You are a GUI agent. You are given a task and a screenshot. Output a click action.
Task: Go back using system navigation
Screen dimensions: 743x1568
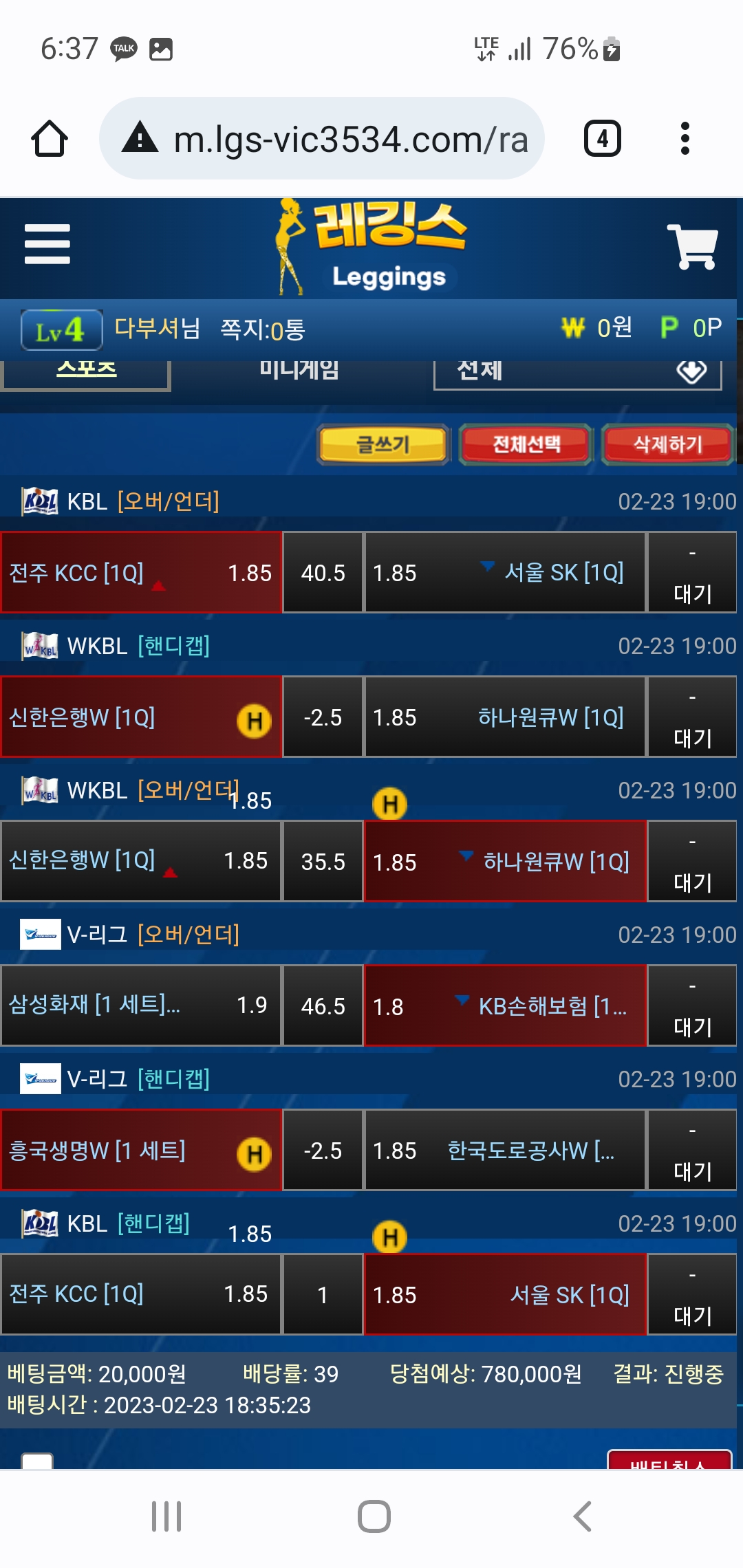point(582,1516)
